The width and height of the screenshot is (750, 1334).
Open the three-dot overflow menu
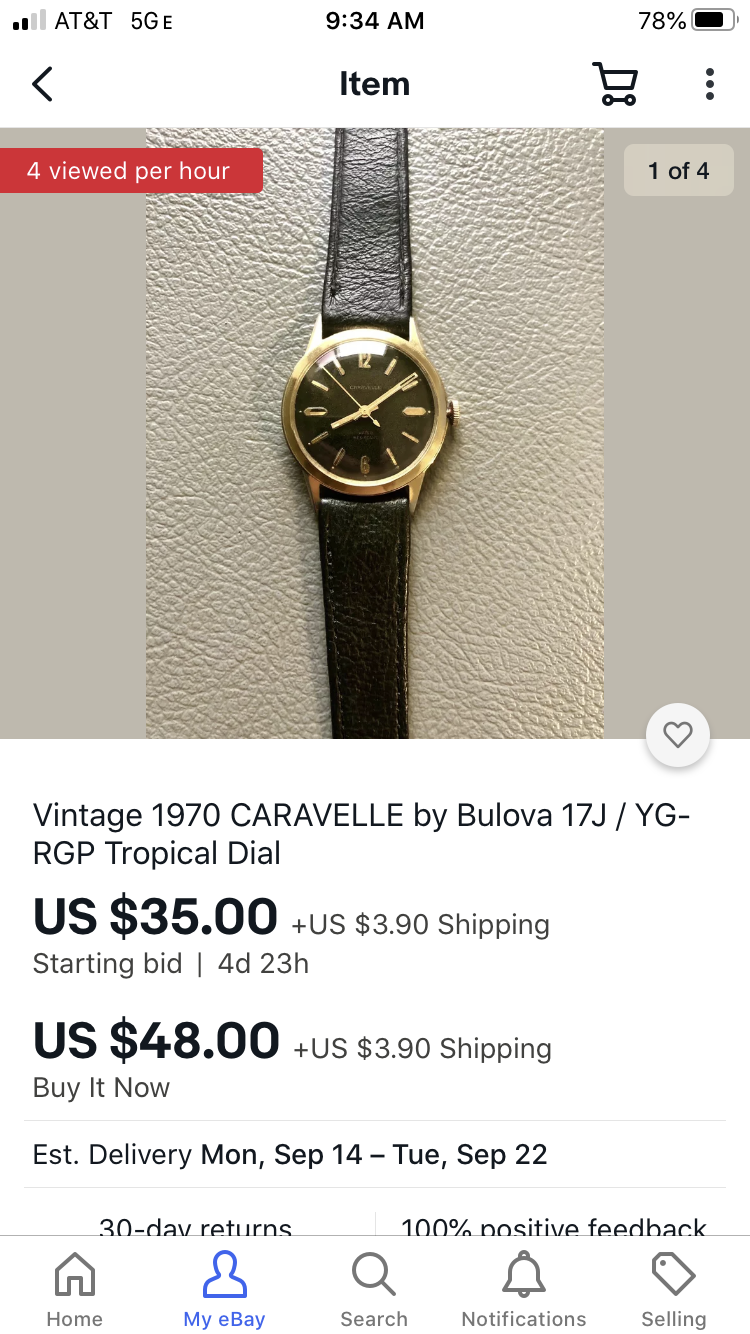point(709,84)
